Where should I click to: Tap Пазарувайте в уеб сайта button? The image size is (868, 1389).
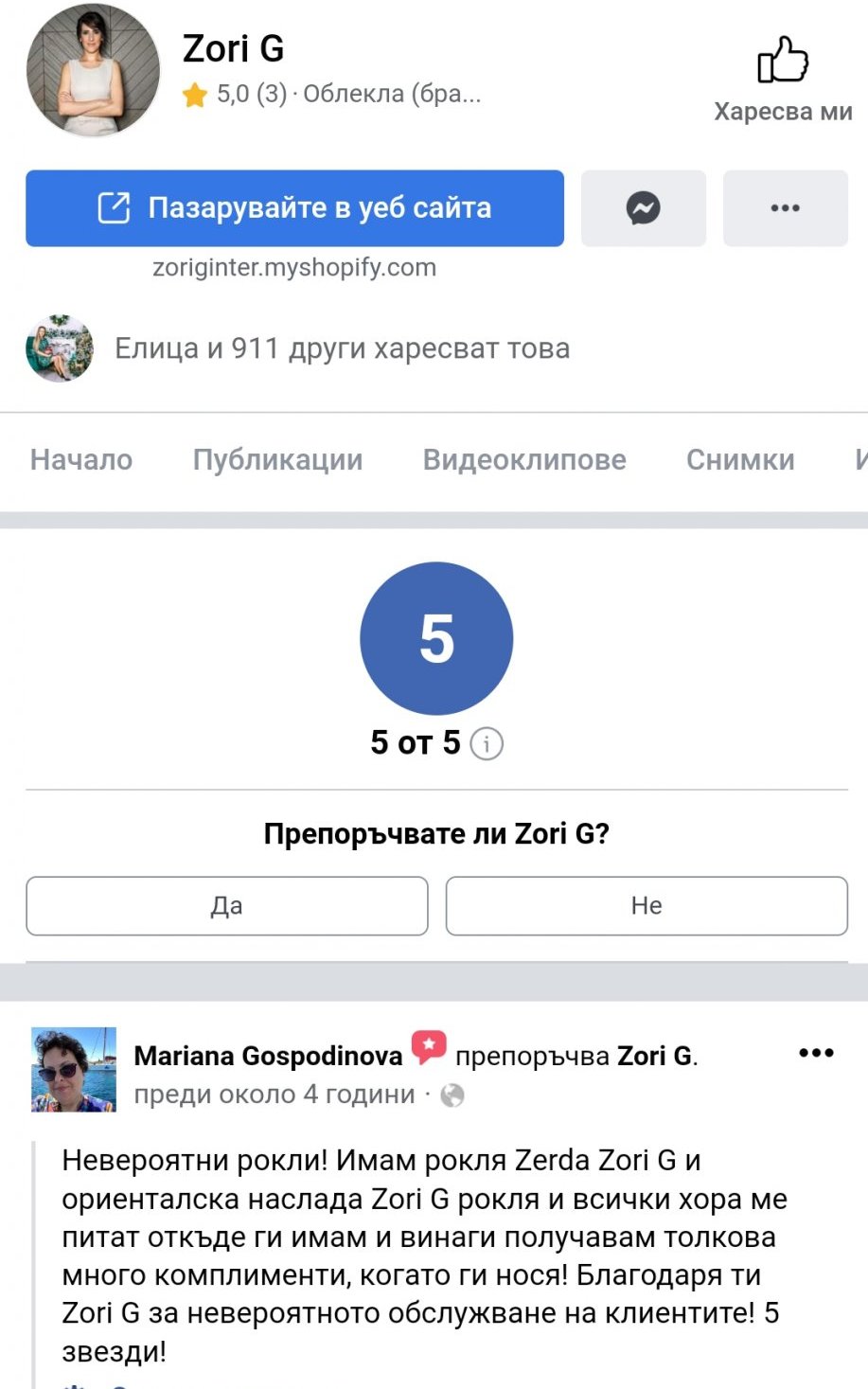pos(294,208)
